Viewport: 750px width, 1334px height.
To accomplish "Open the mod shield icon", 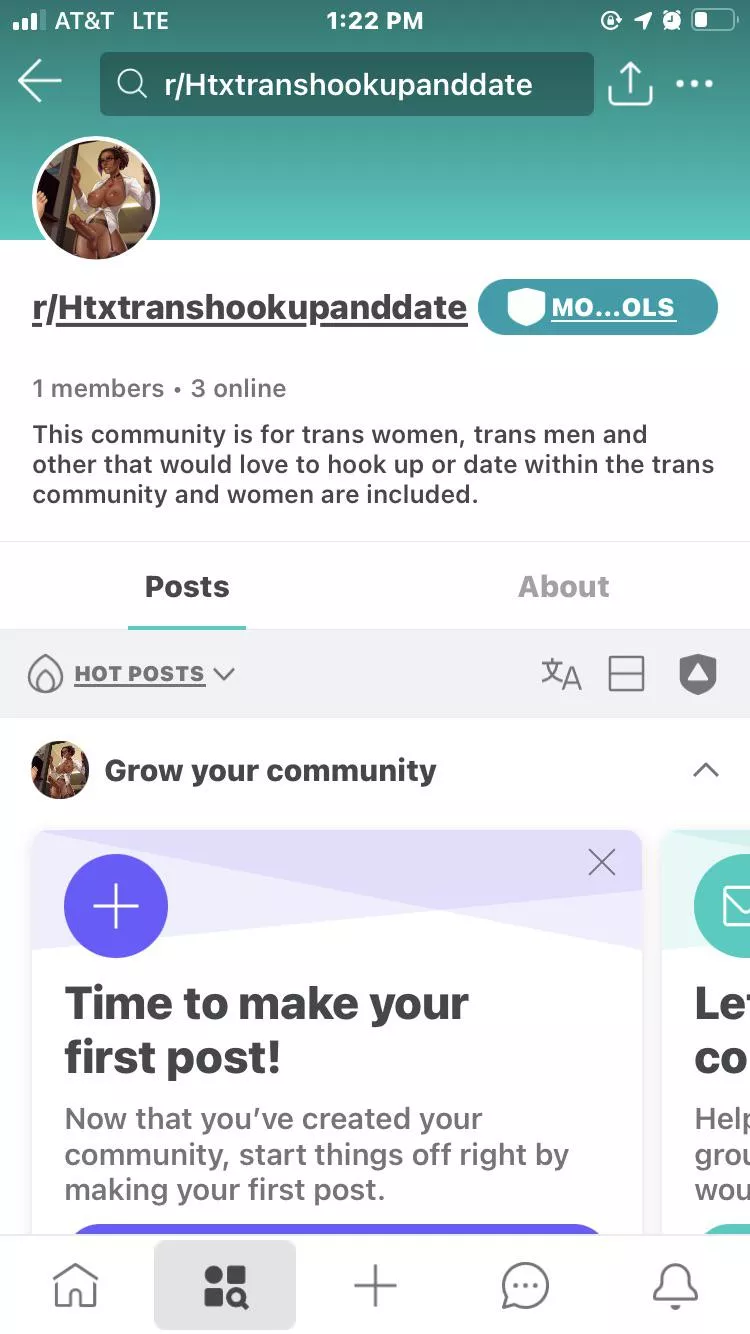I will click(x=698, y=674).
